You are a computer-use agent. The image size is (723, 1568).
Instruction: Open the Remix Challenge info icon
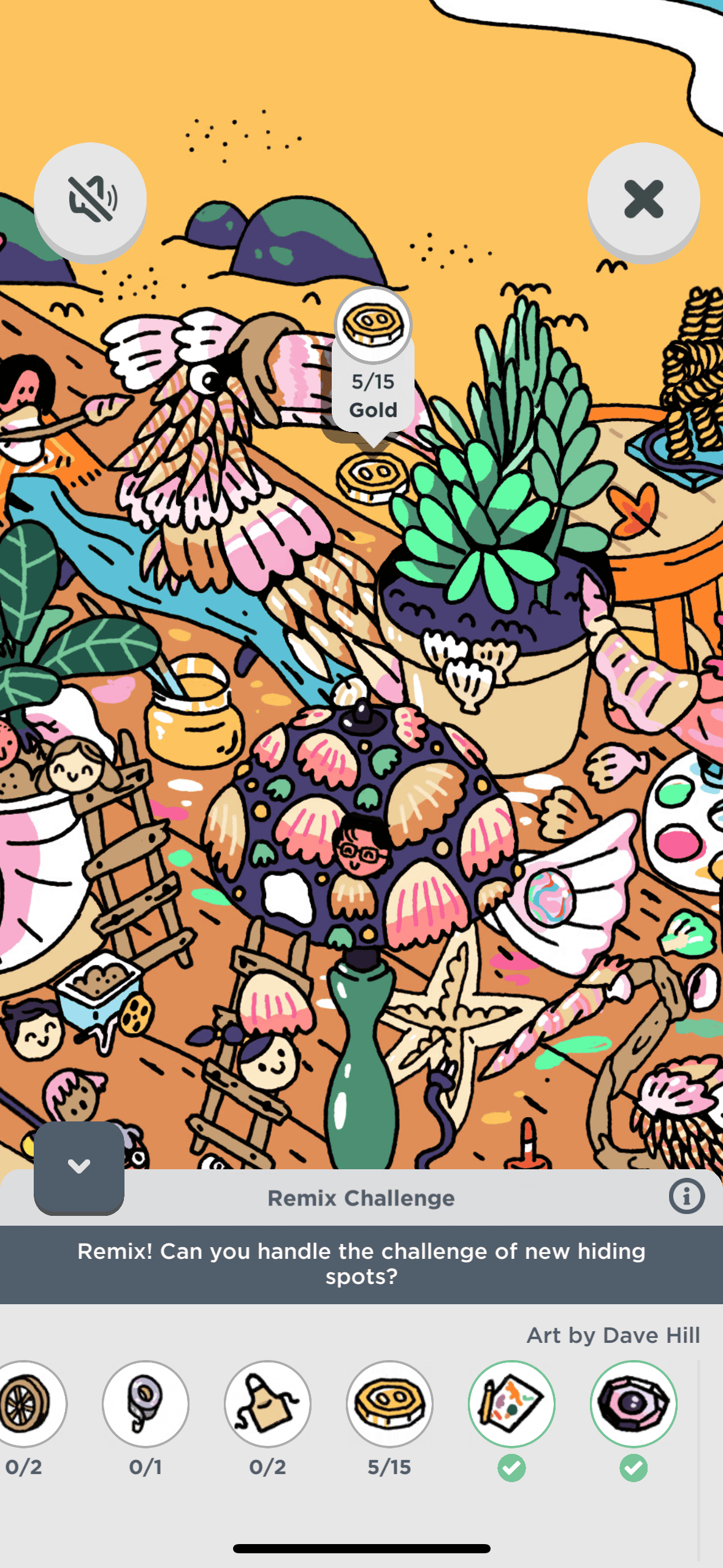tap(686, 1196)
